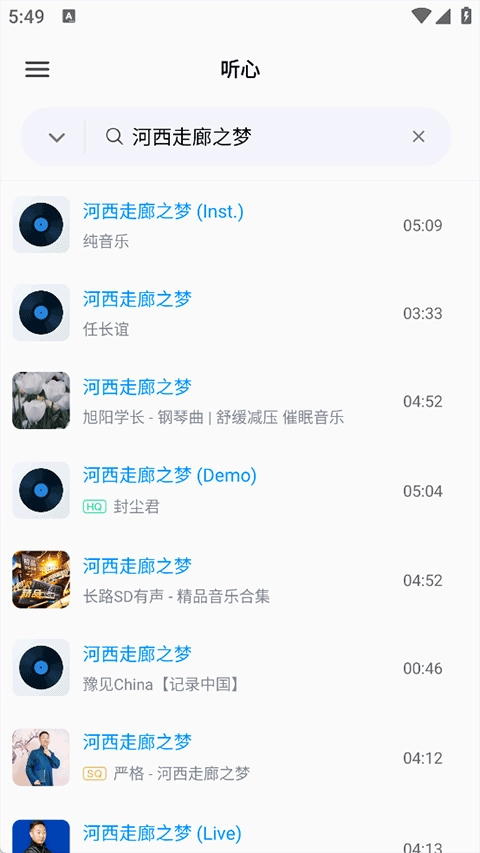Clear the search text

pos(418,137)
